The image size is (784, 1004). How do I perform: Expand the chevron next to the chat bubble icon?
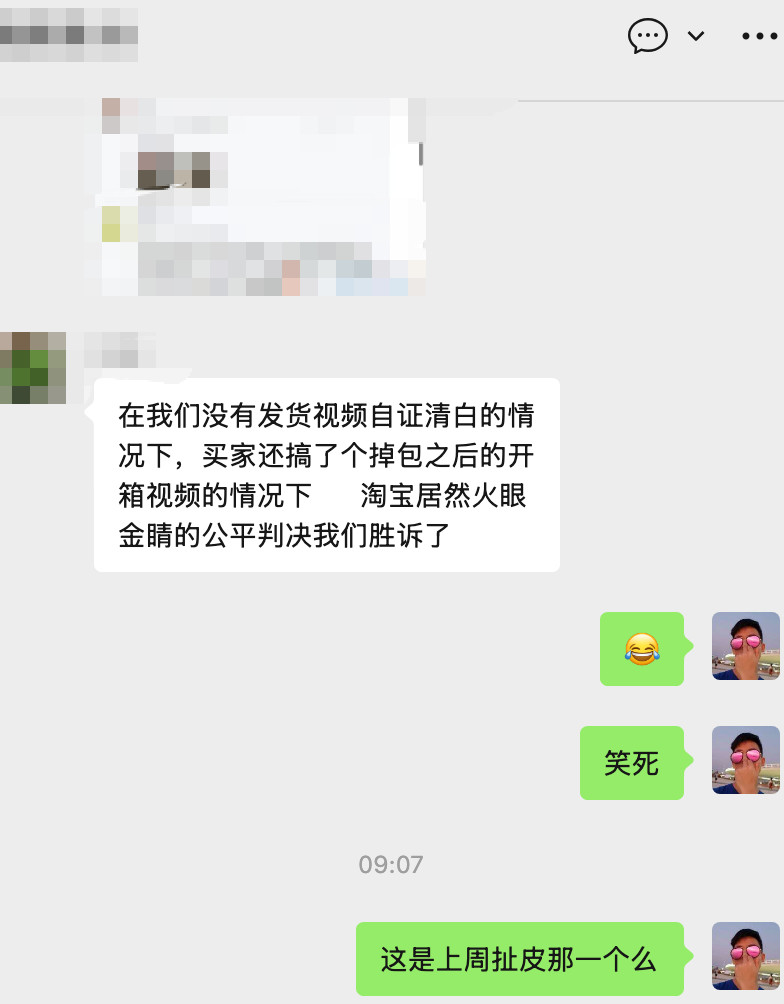pyautogui.click(x=694, y=36)
